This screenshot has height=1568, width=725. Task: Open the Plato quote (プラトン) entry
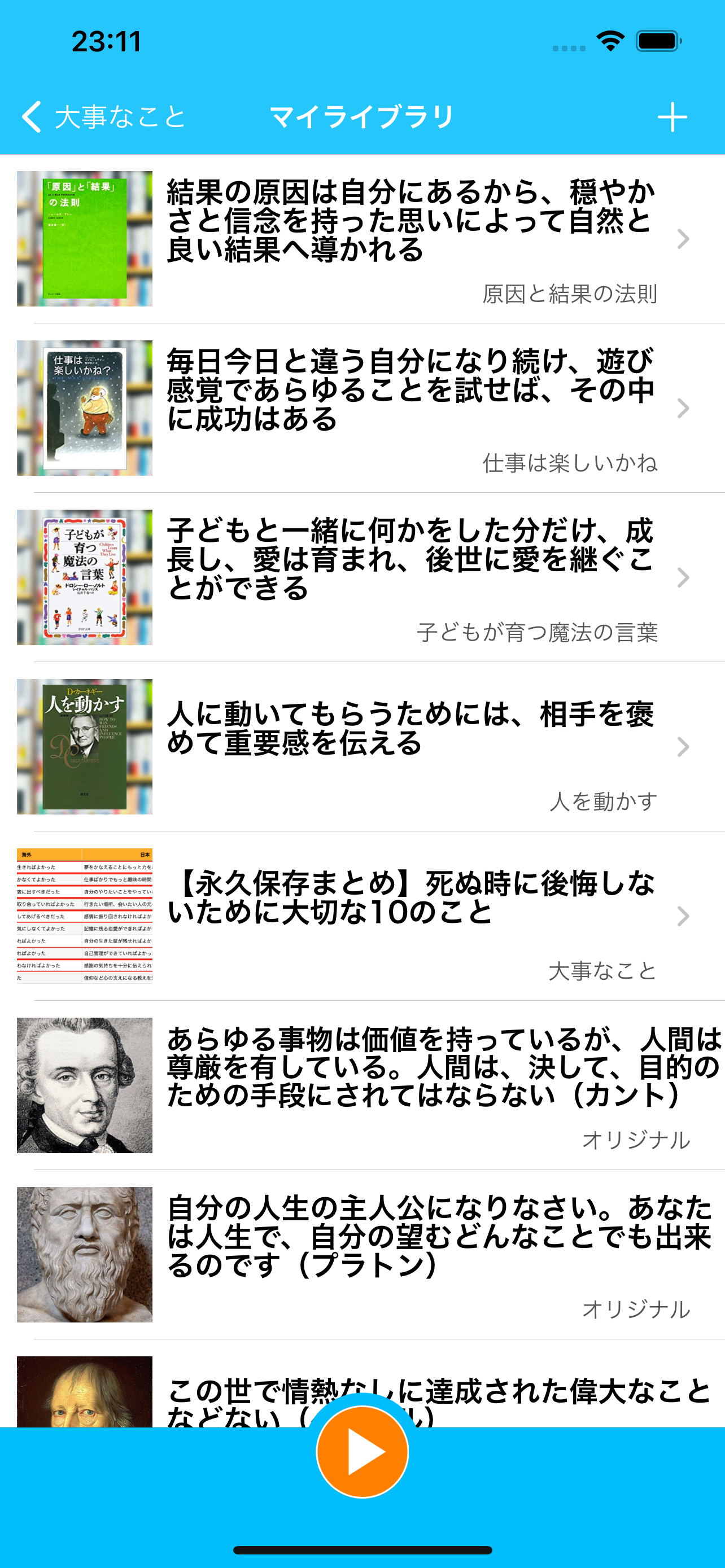[426, 1254]
